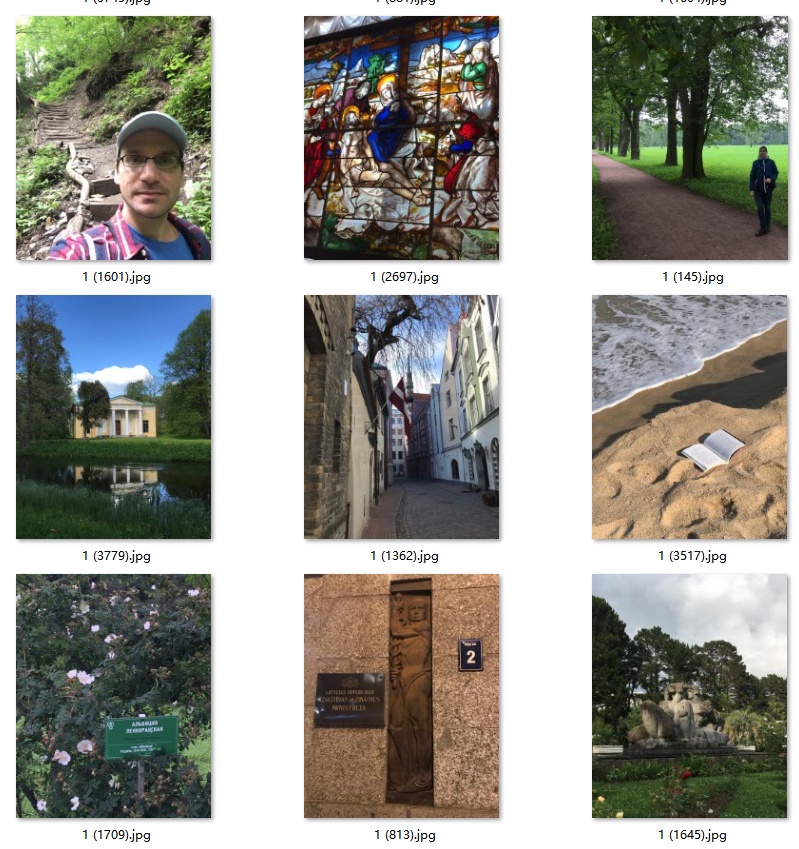View garden sculpture photo 1 (1645).jpg
This screenshot has height=849, width=799.
point(689,696)
